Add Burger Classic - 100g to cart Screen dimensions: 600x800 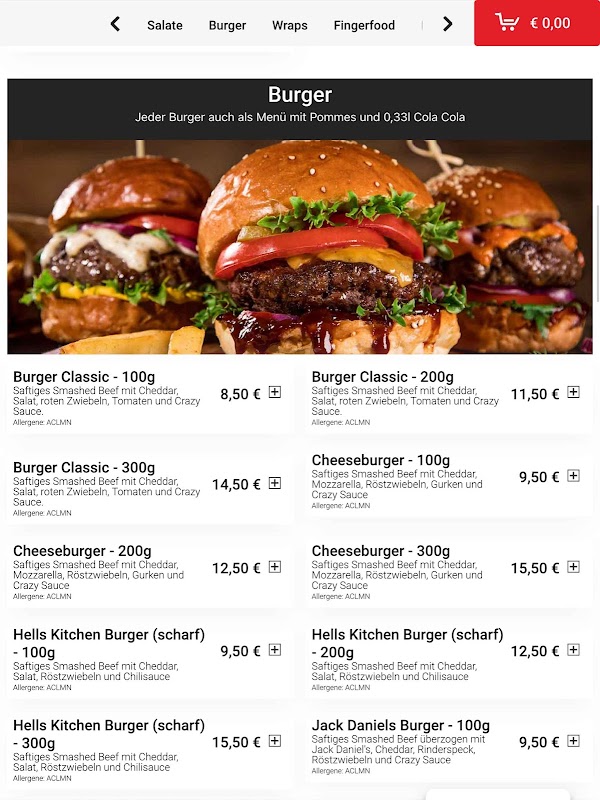pyautogui.click(x=275, y=393)
